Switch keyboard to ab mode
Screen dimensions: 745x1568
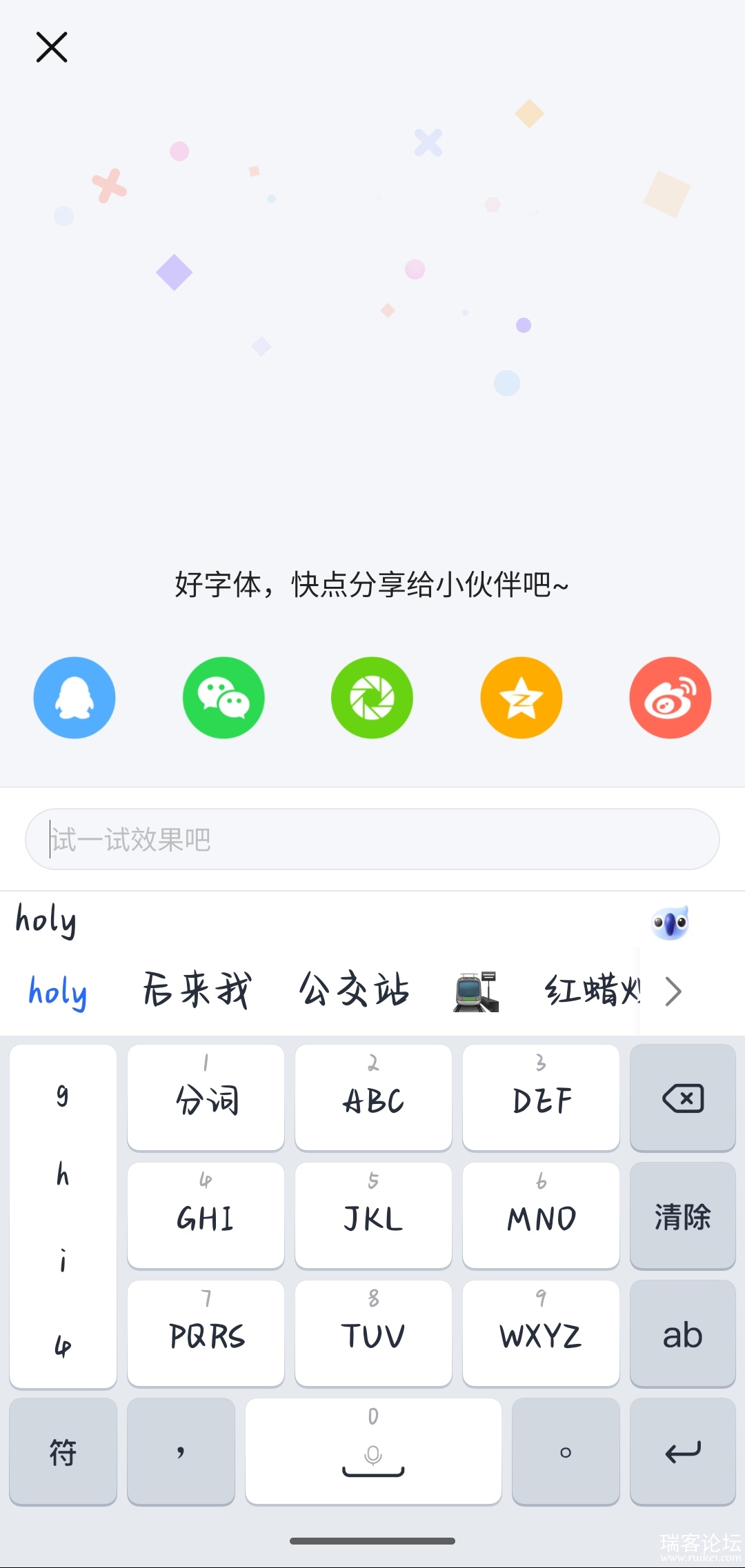[x=683, y=1334]
